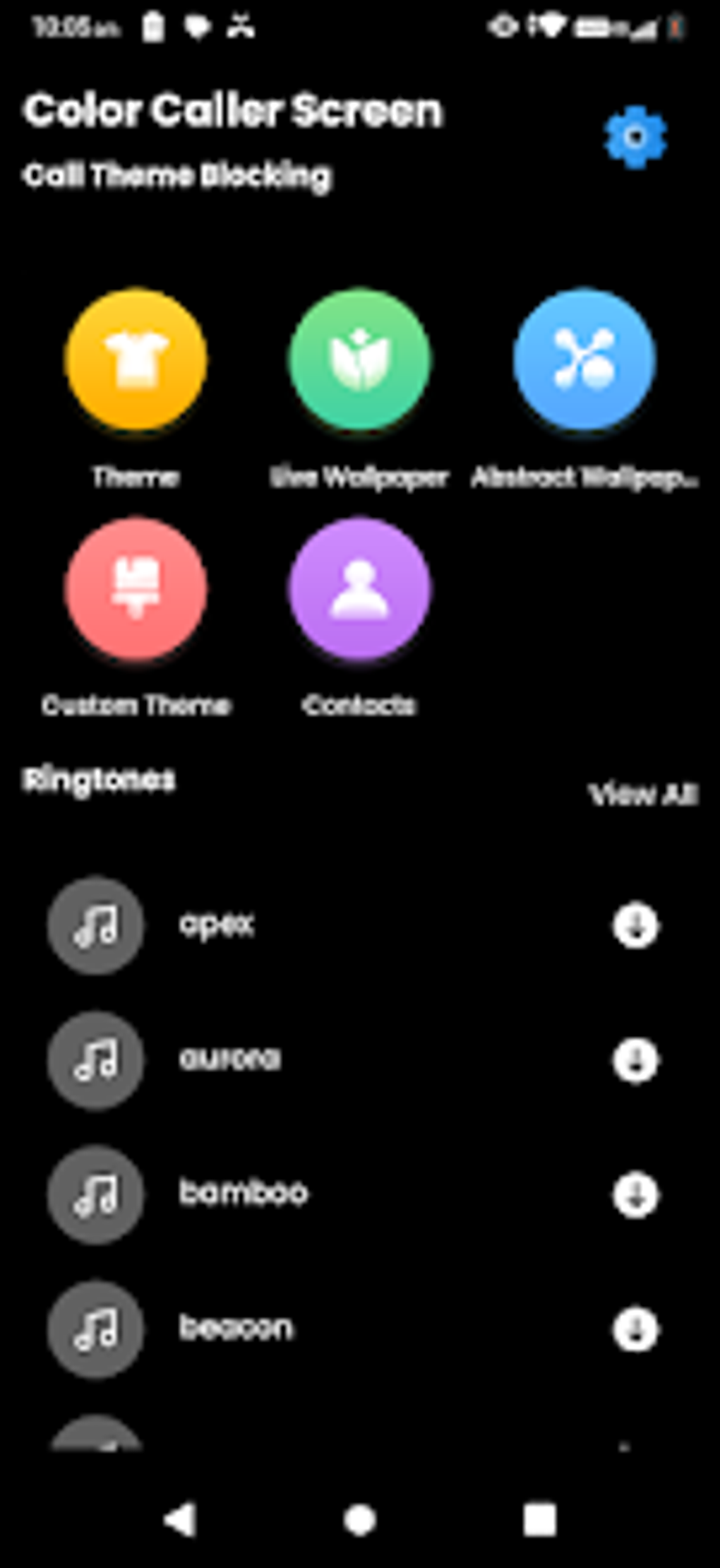720x1568 pixels.
Task: Download the aurora ringtone
Action: (x=635, y=1059)
